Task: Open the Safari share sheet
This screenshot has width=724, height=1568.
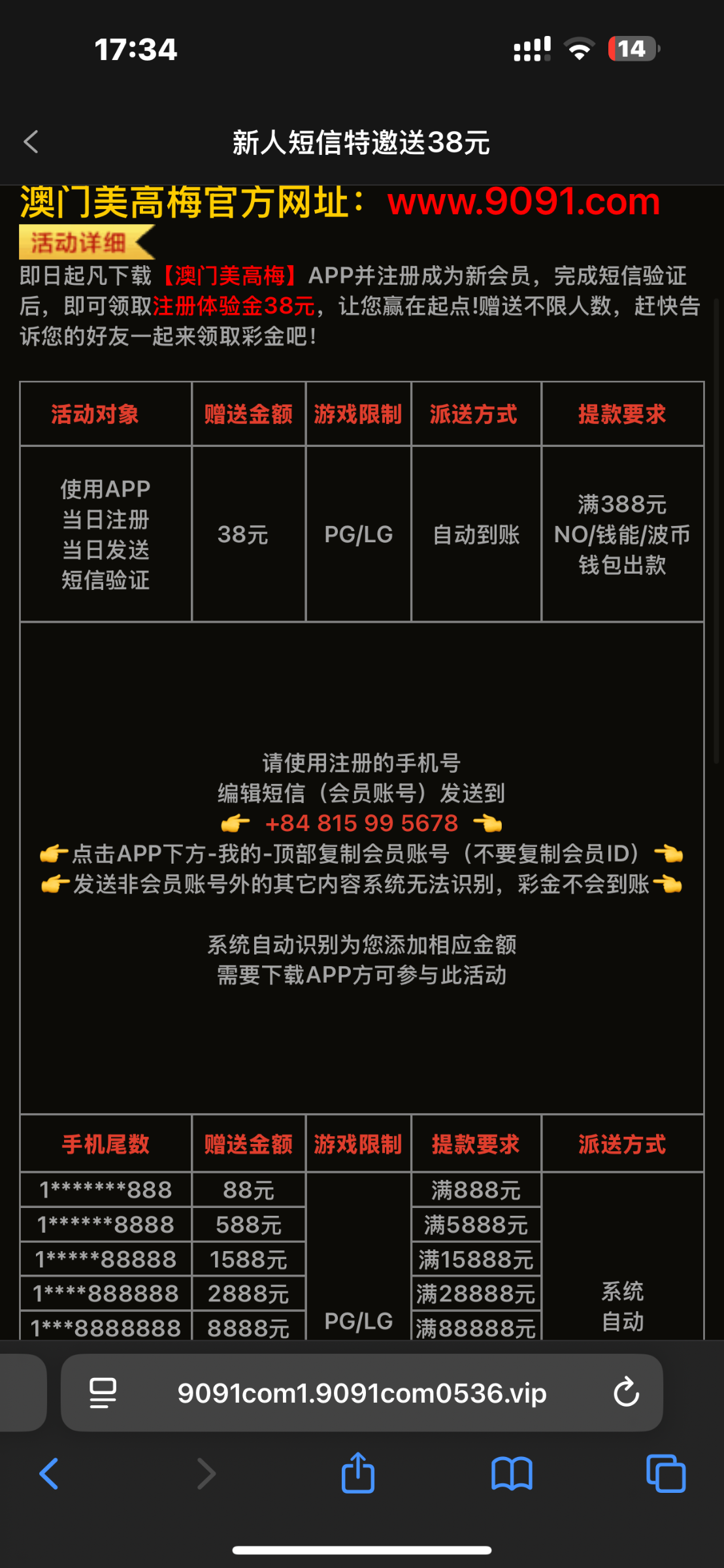Action: pos(358,1473)
